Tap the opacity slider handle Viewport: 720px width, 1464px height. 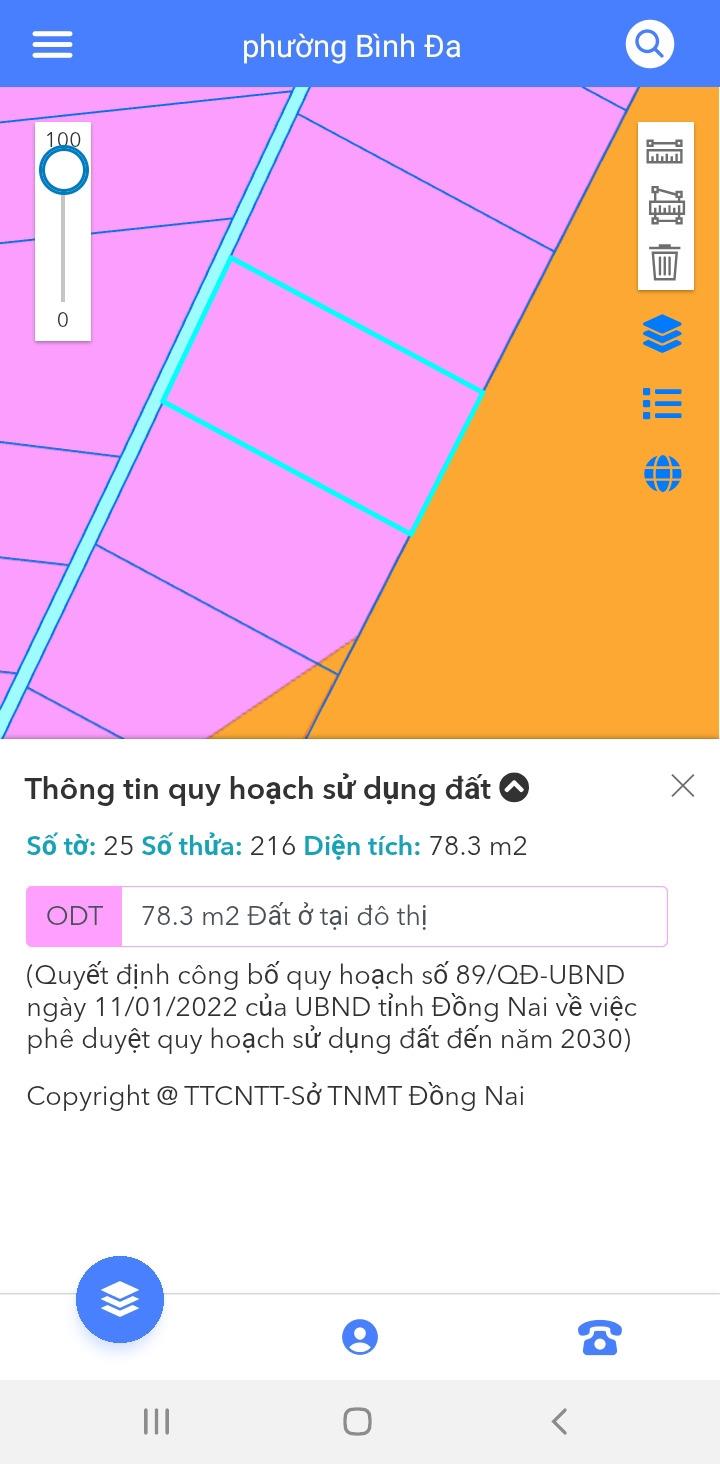[x=64, y=171]
